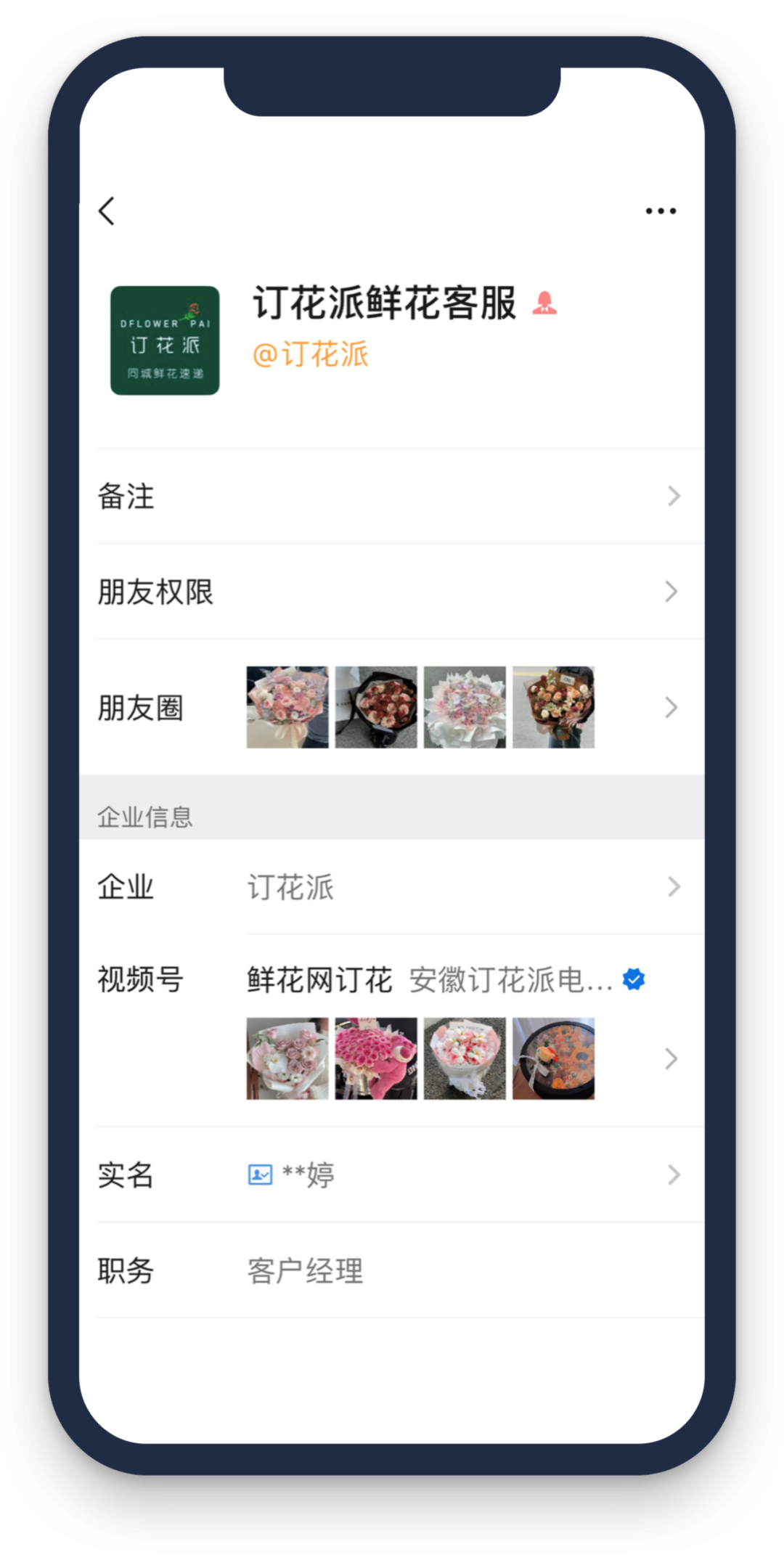Go back using the top-left arrow

(x=107, y=211)
